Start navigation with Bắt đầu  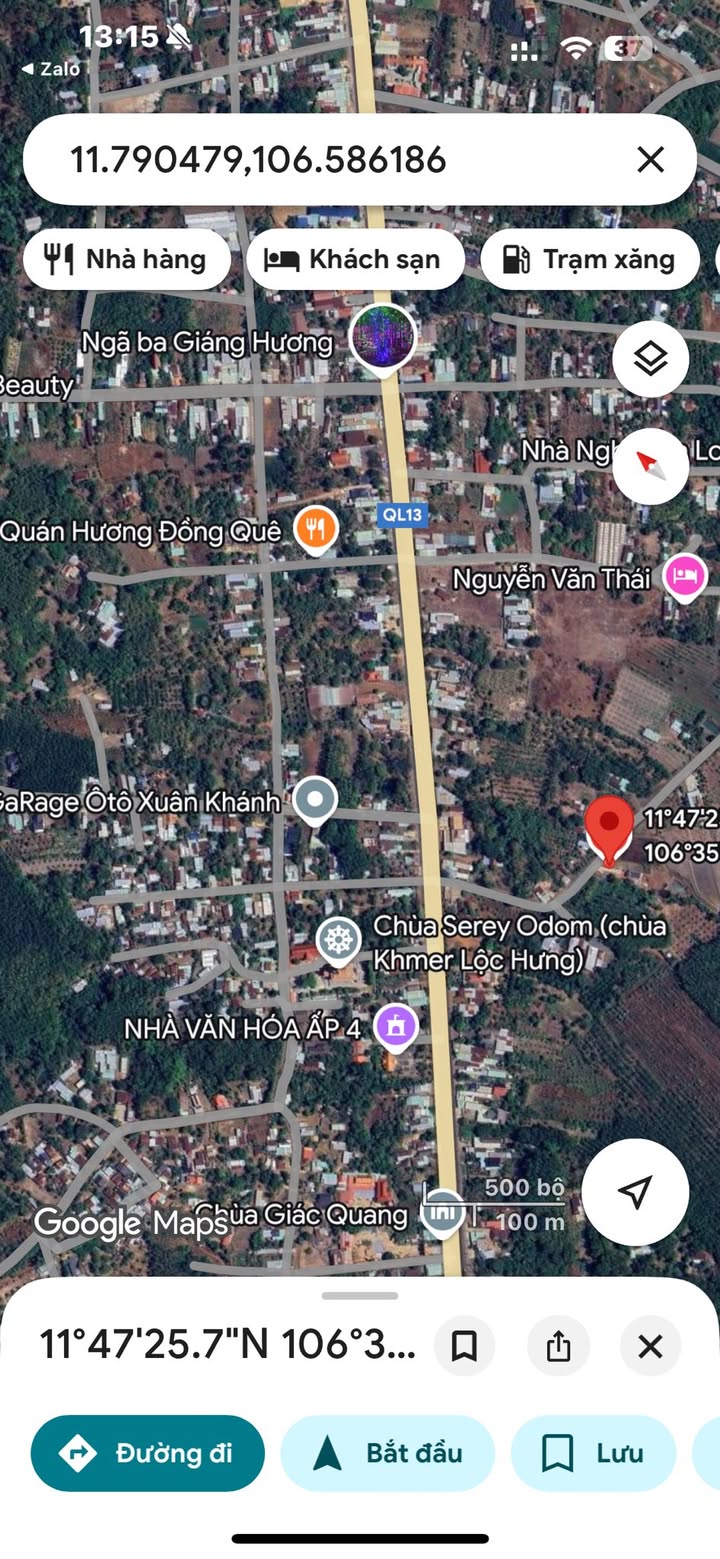388,1453
